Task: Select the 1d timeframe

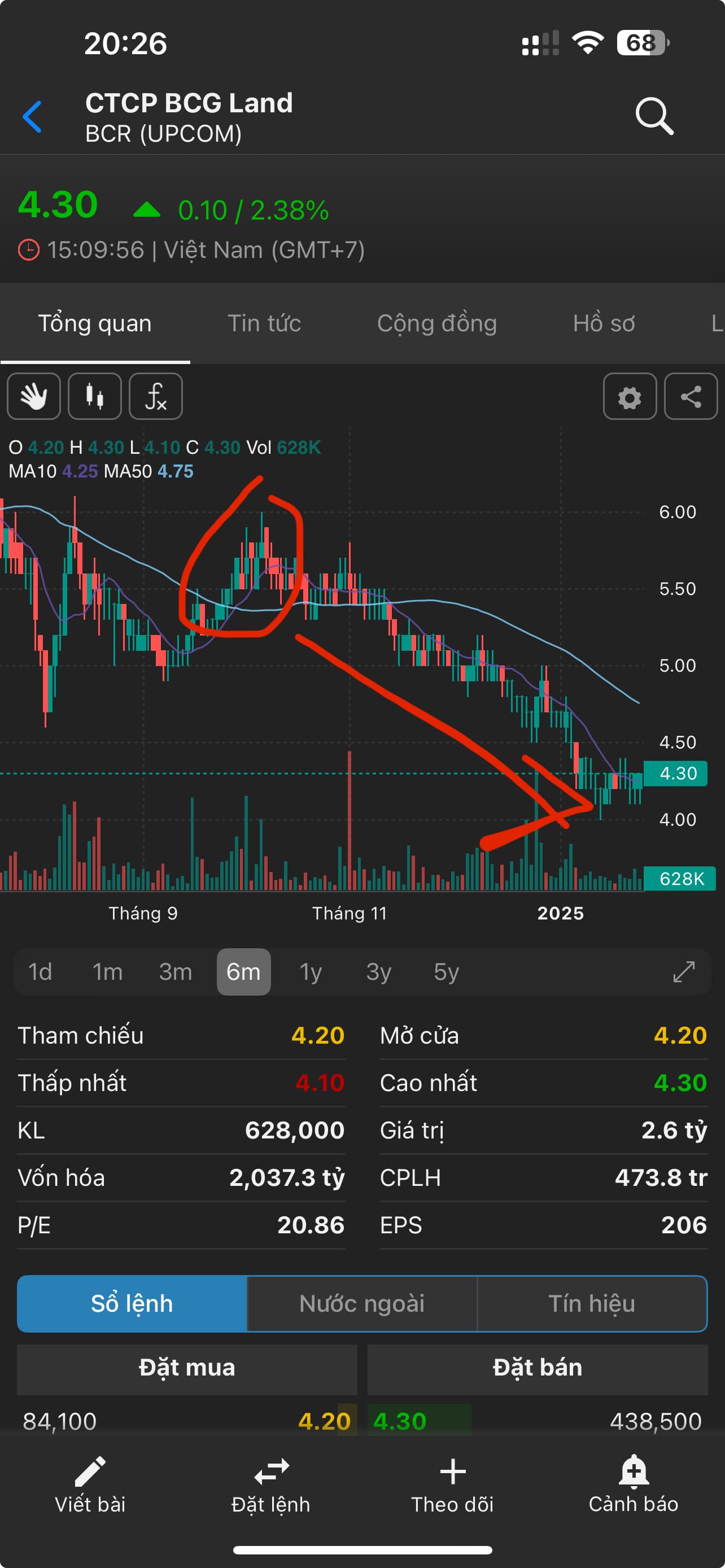Action: click(40, 971)
